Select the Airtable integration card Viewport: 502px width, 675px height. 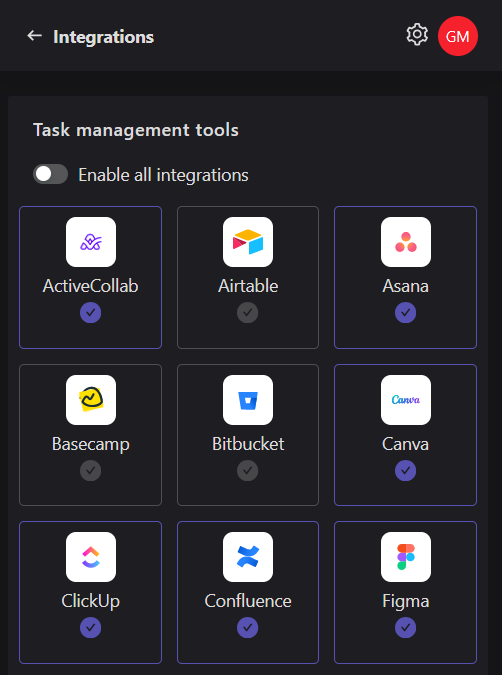click(248, 278)
